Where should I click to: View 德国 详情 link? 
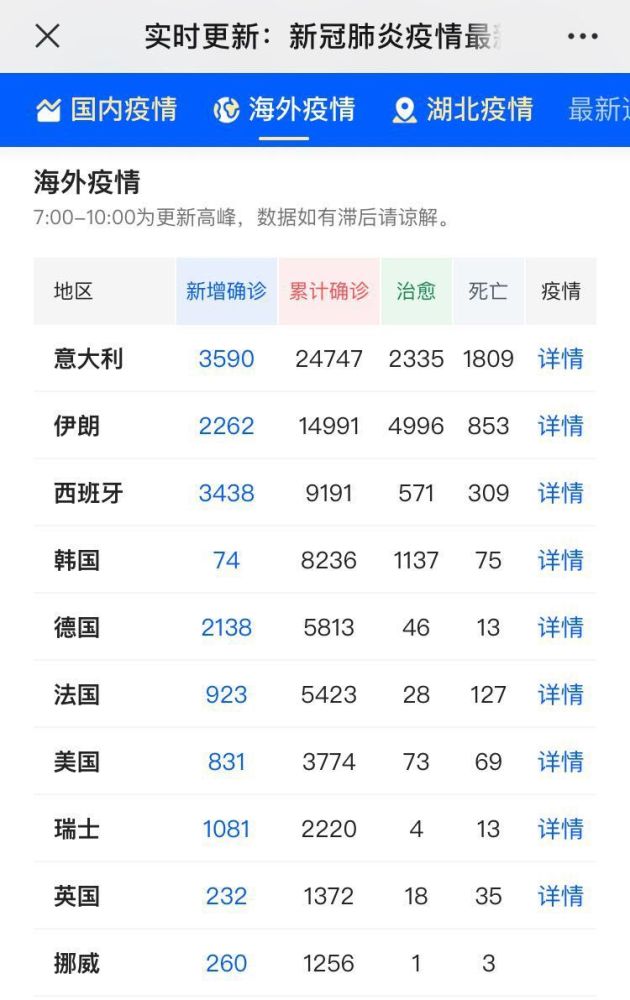pos(560,628)
